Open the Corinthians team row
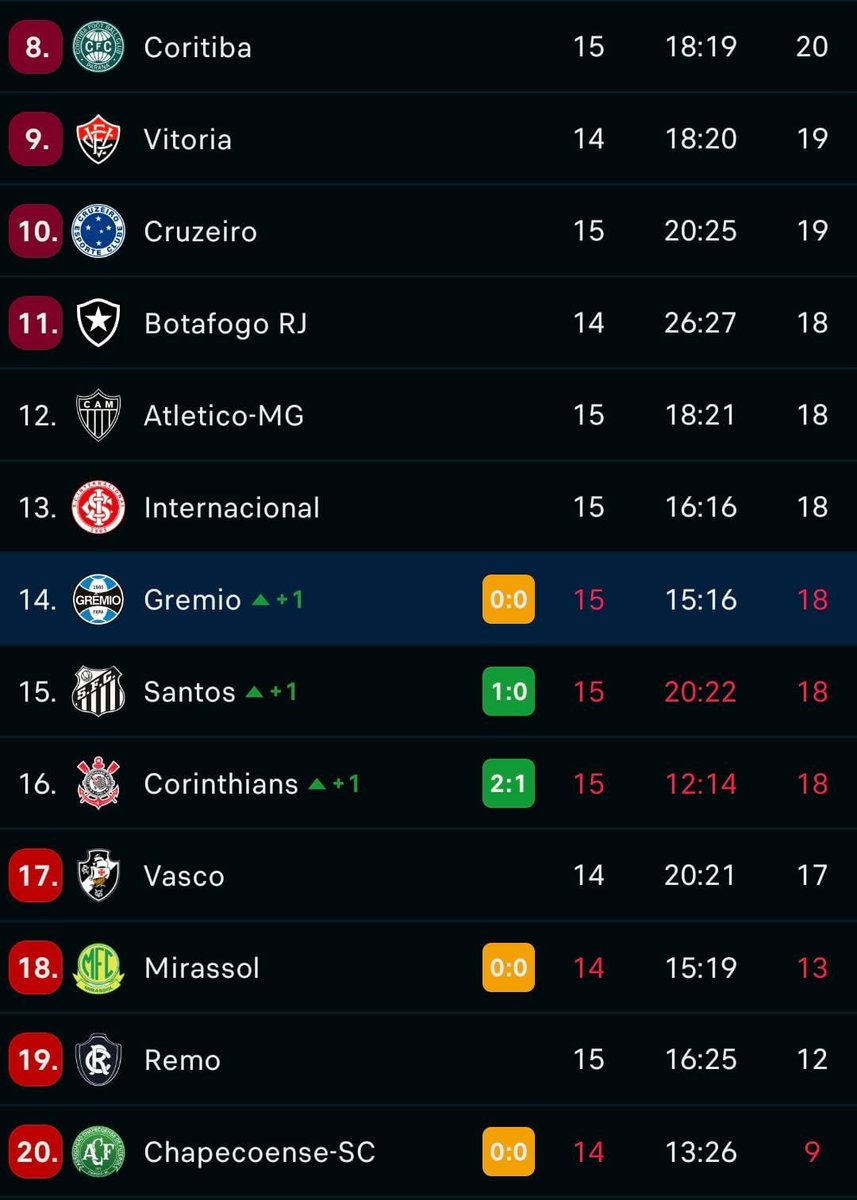The image size is (857, 1200). 428,783
